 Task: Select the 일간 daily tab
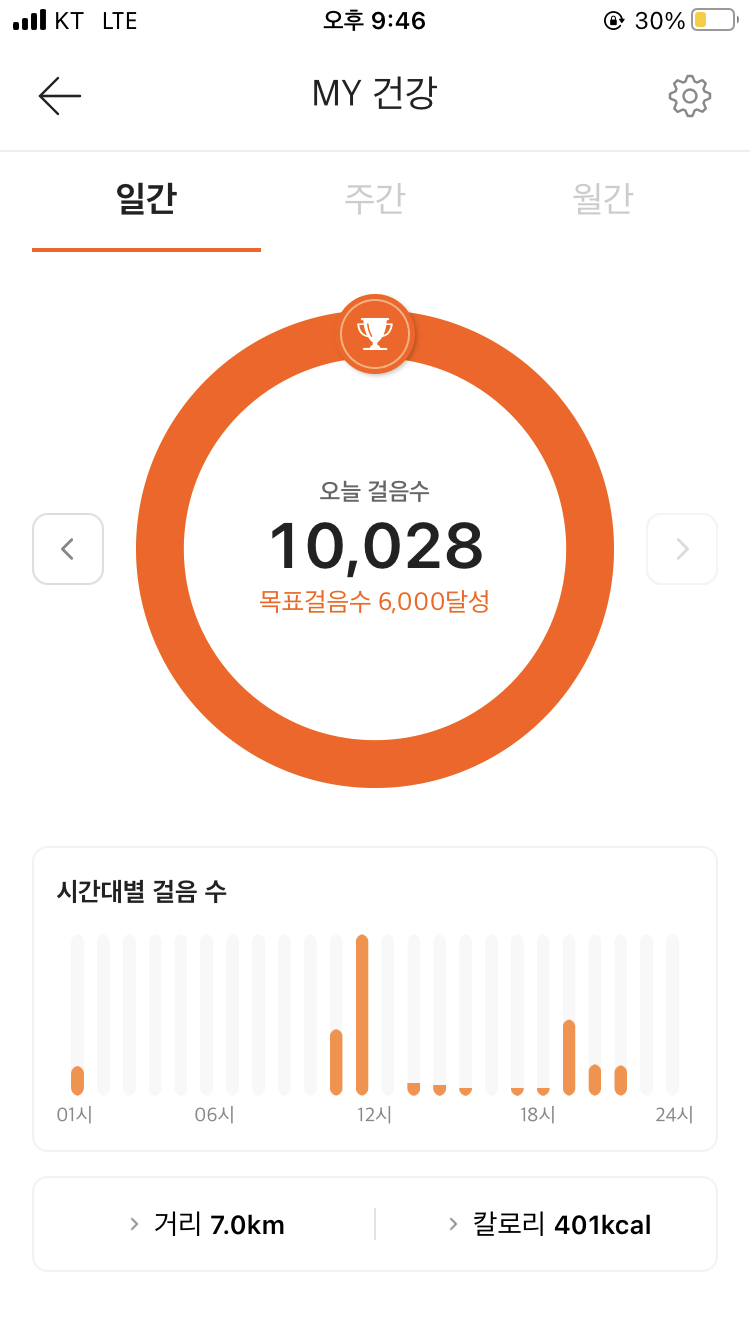(146, 199)
